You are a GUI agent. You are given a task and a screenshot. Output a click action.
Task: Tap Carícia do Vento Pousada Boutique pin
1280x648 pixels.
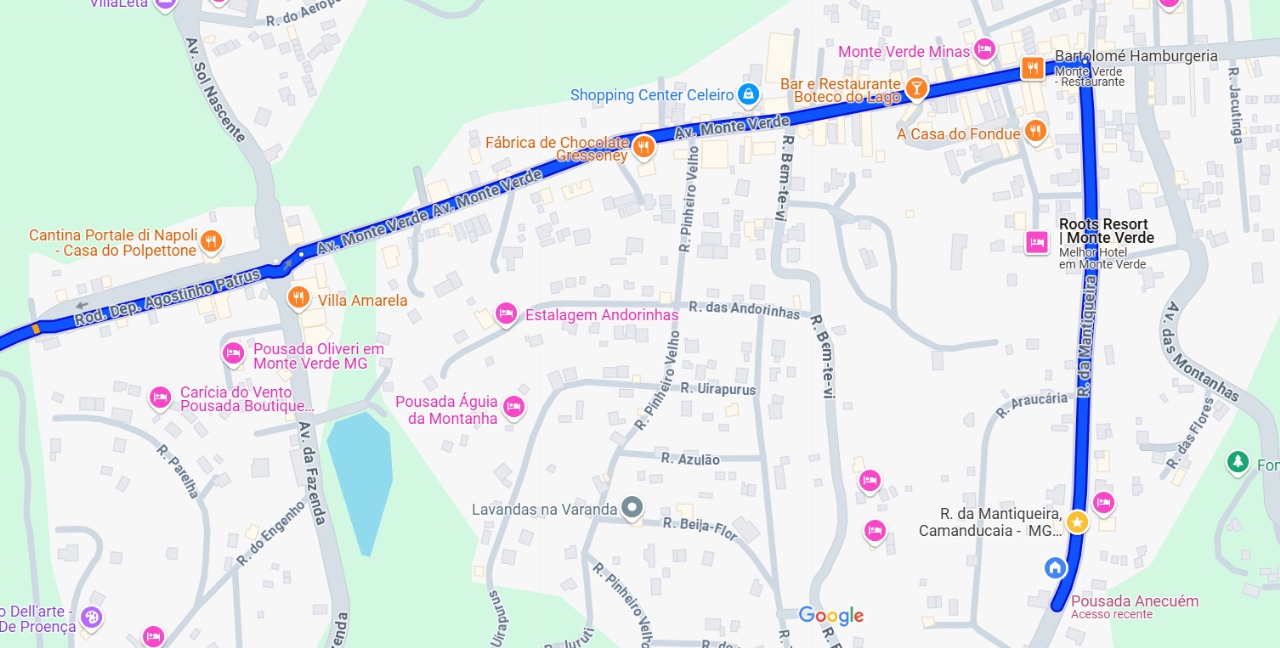tap(160, 398)
